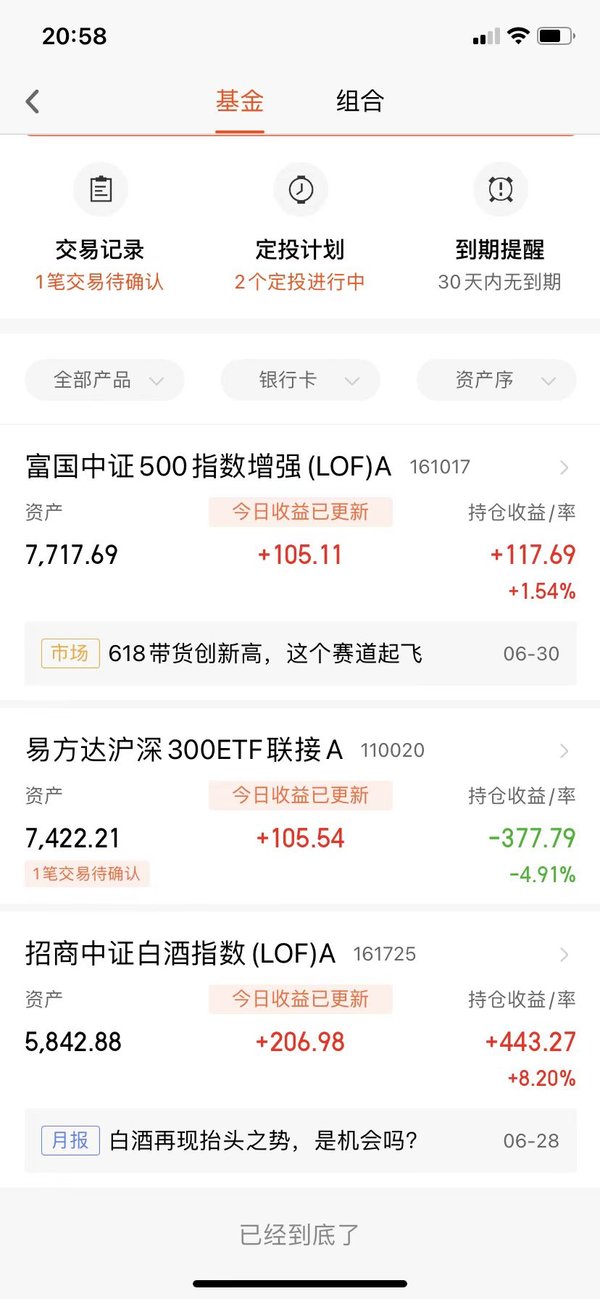Open 定投计划 investment plans

[x=300, y=228]
